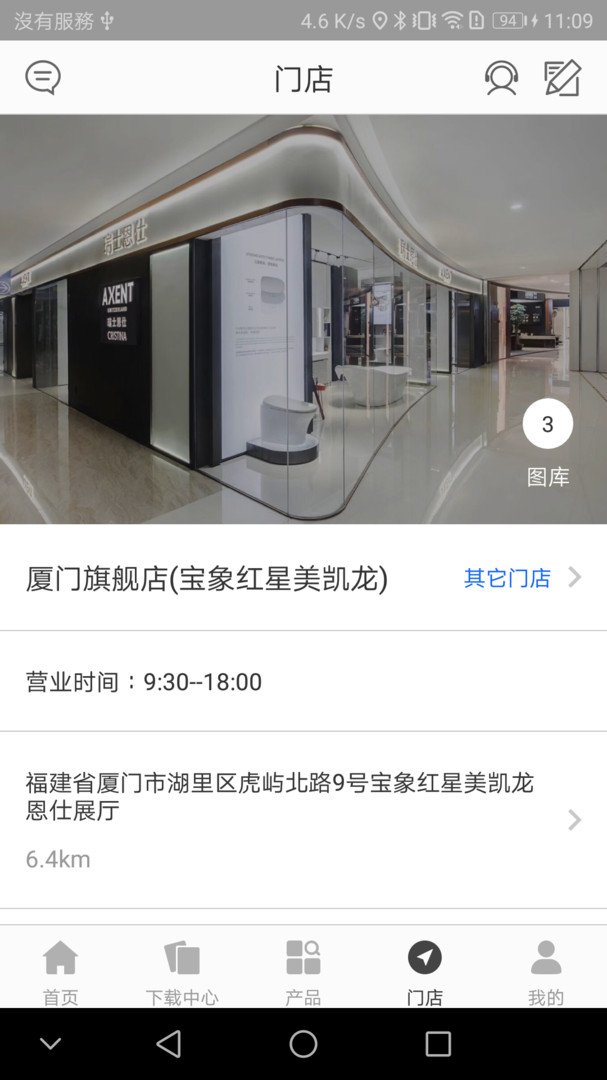Contact customer service via headset icon

tap(501, 78)
